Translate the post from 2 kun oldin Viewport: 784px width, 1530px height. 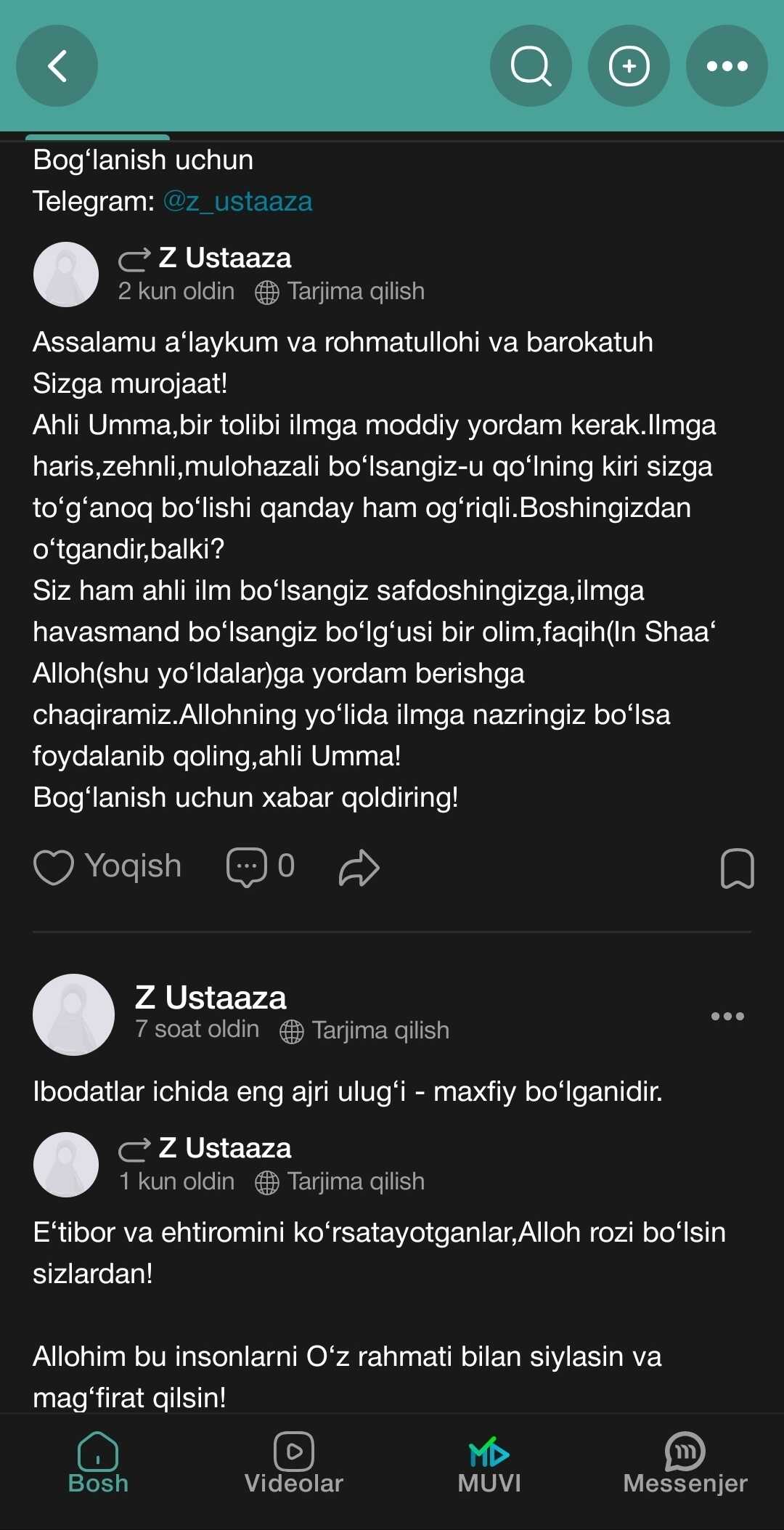click(340, 291)
